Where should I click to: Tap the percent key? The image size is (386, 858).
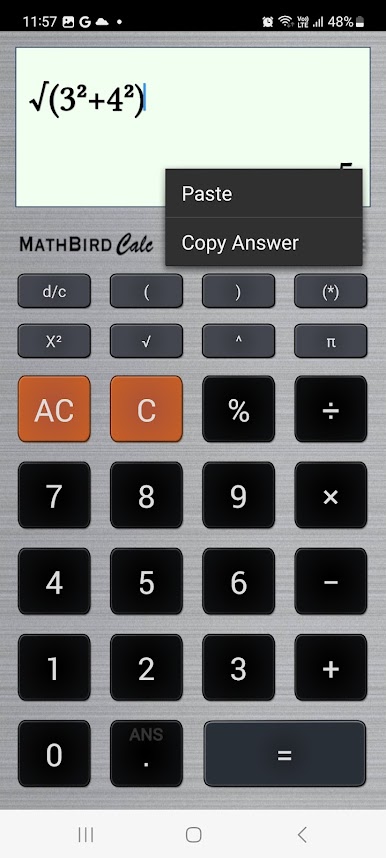click(238, 409)
